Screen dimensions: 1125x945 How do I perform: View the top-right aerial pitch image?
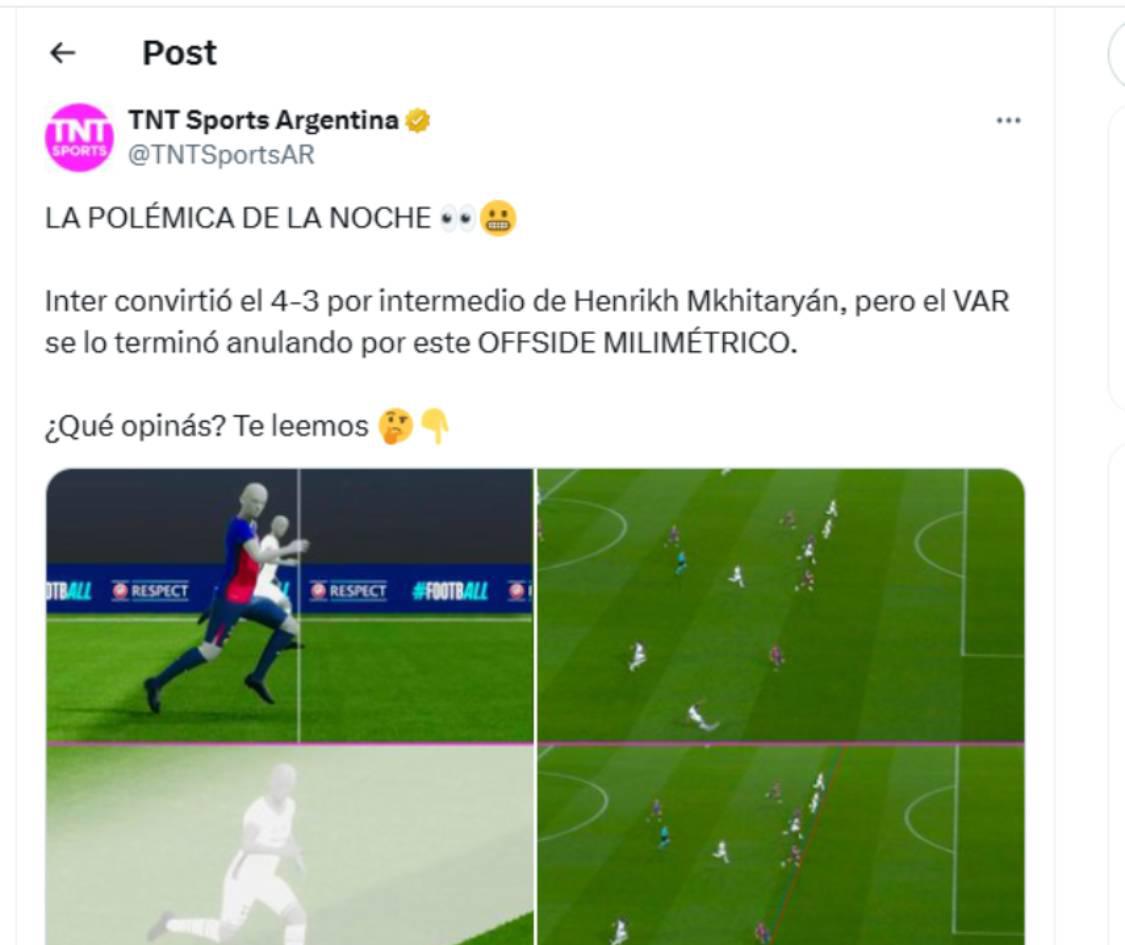780,605
